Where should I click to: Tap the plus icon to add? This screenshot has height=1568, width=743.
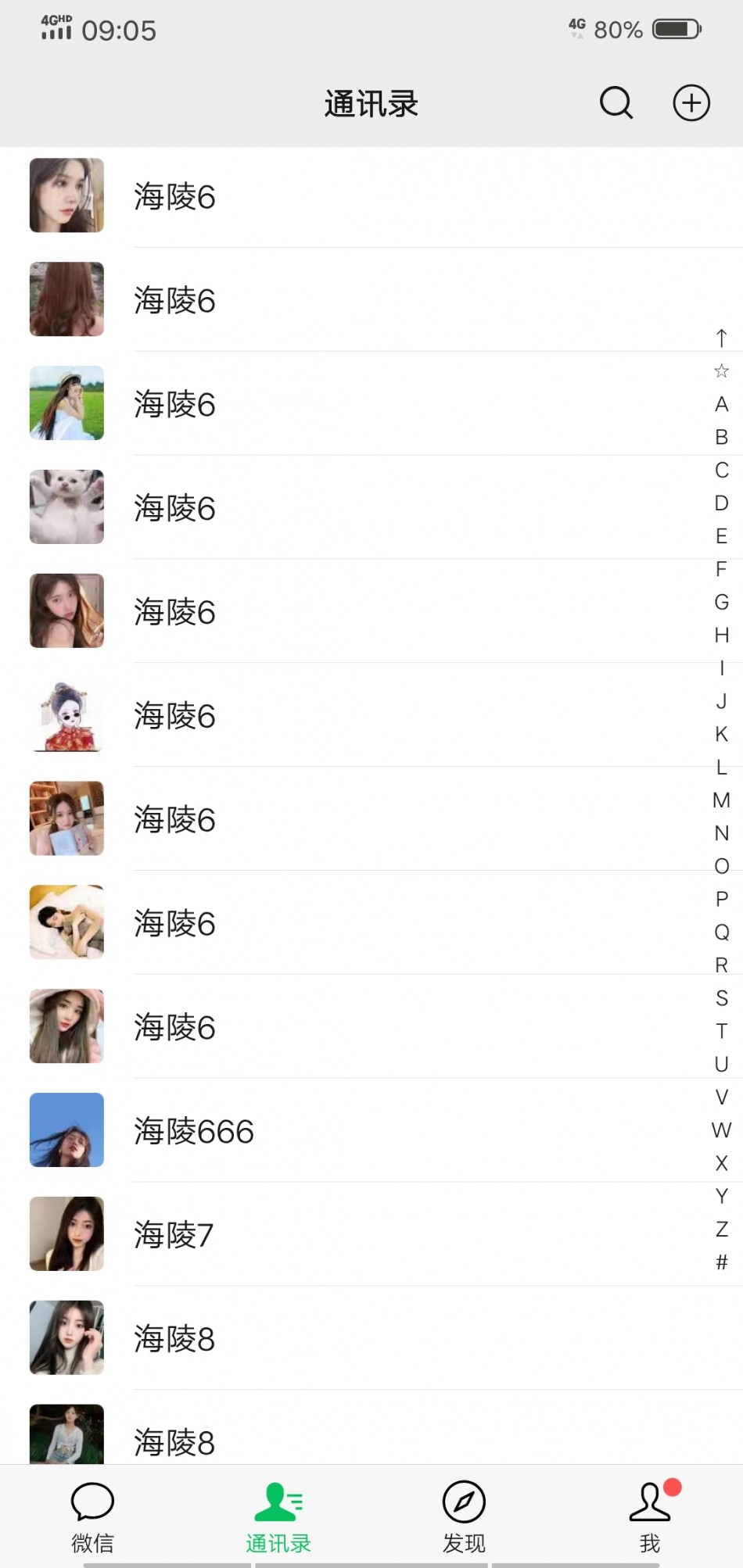point(691,103)
